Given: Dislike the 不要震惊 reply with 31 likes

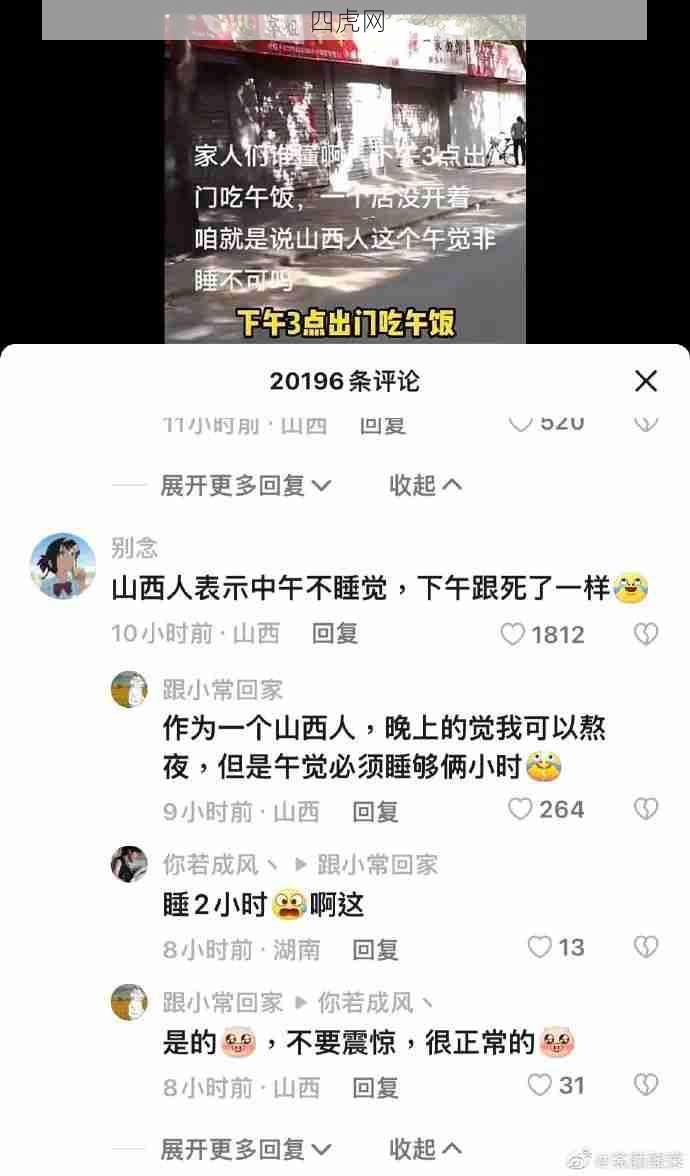Looking at the screenshot, I should pyautogui.click(x=646, y=1085).
